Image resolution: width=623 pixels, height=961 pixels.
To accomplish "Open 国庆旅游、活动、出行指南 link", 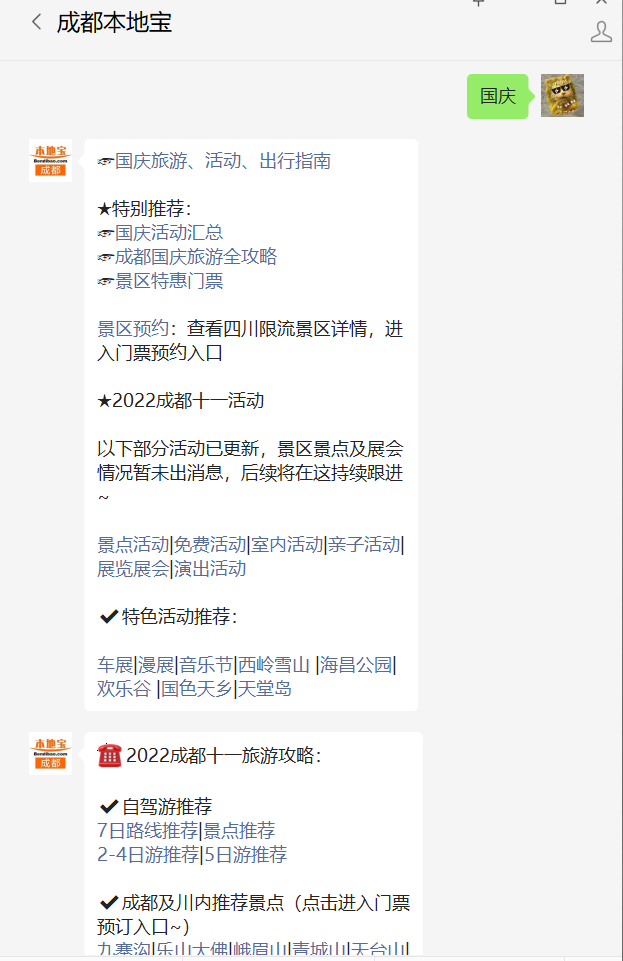I will [222, 161].
